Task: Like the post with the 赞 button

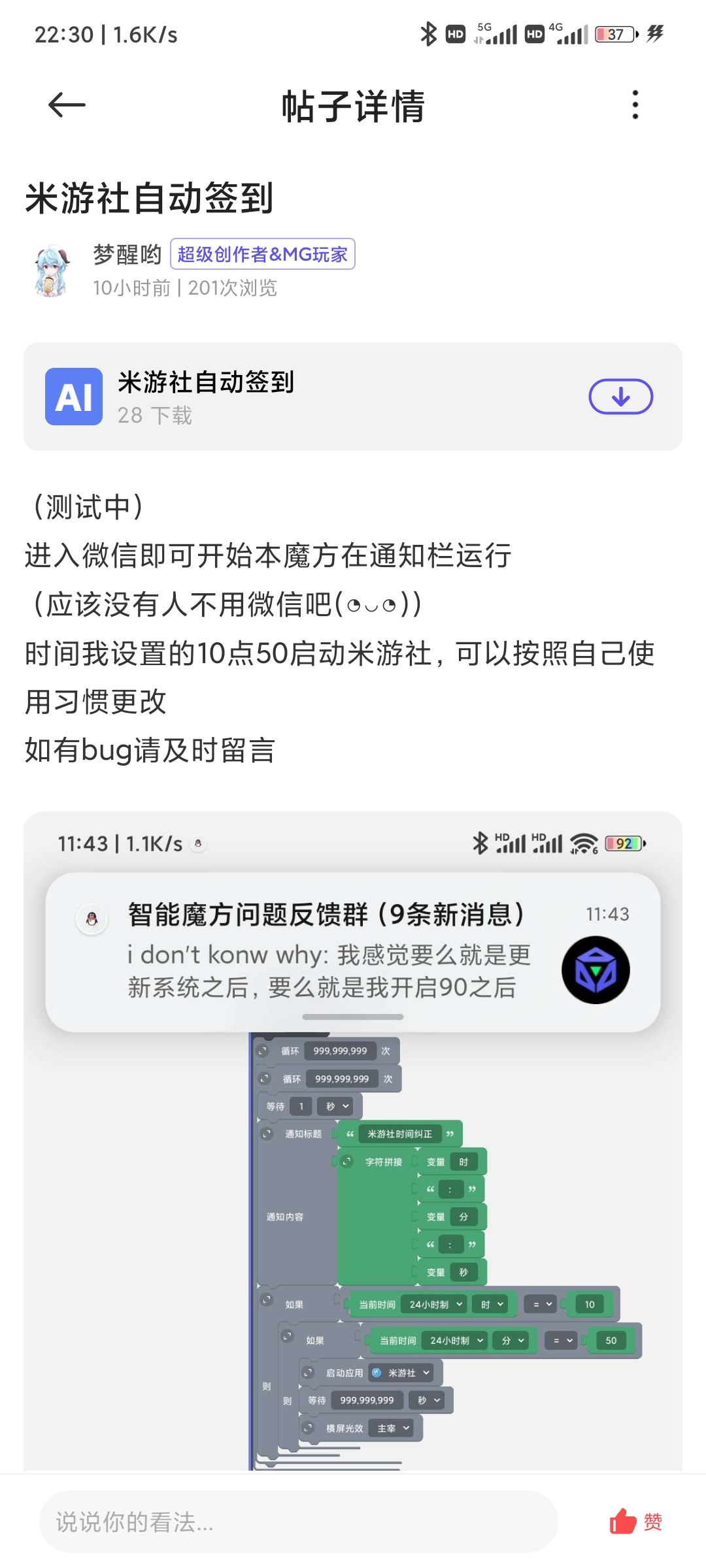Action: click(x=635, y=1522)
